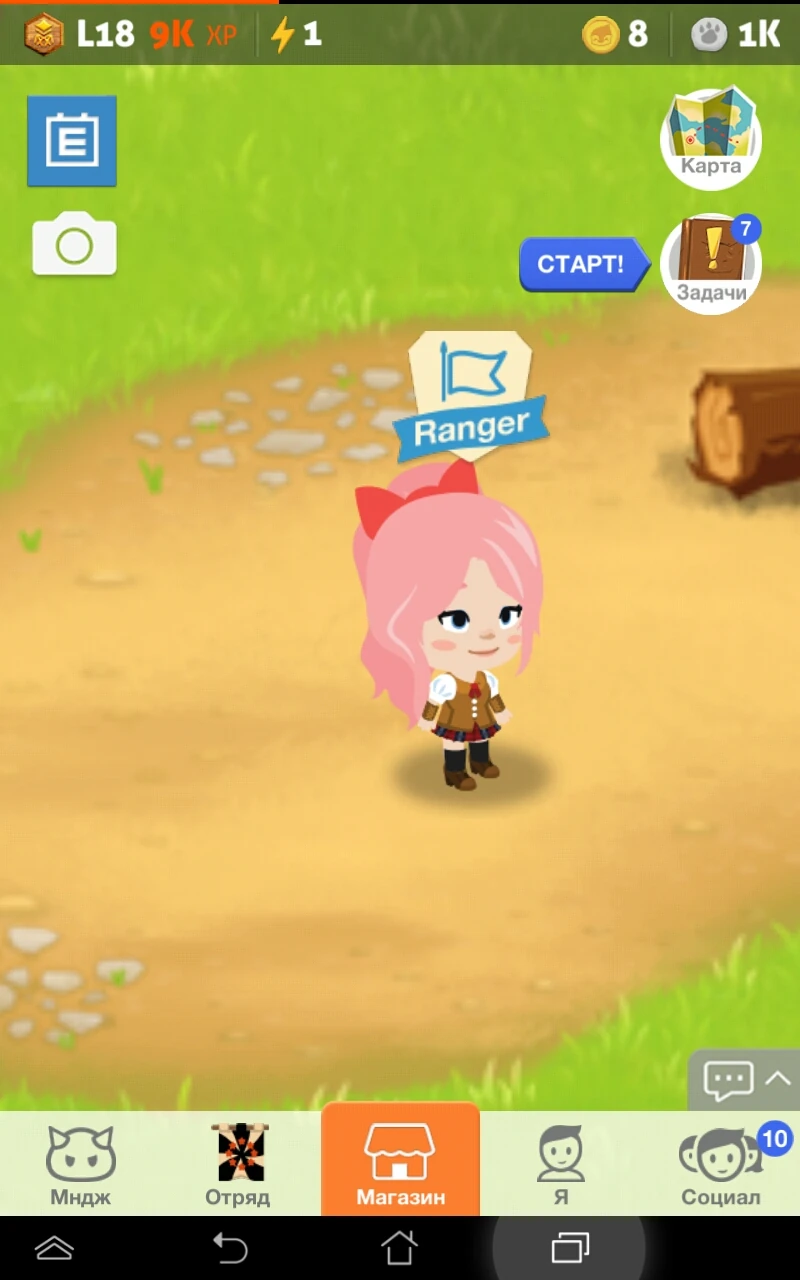The image size is (800, 1280).
Task: Switch to the Отряд tab
Action: (238, 1164)
